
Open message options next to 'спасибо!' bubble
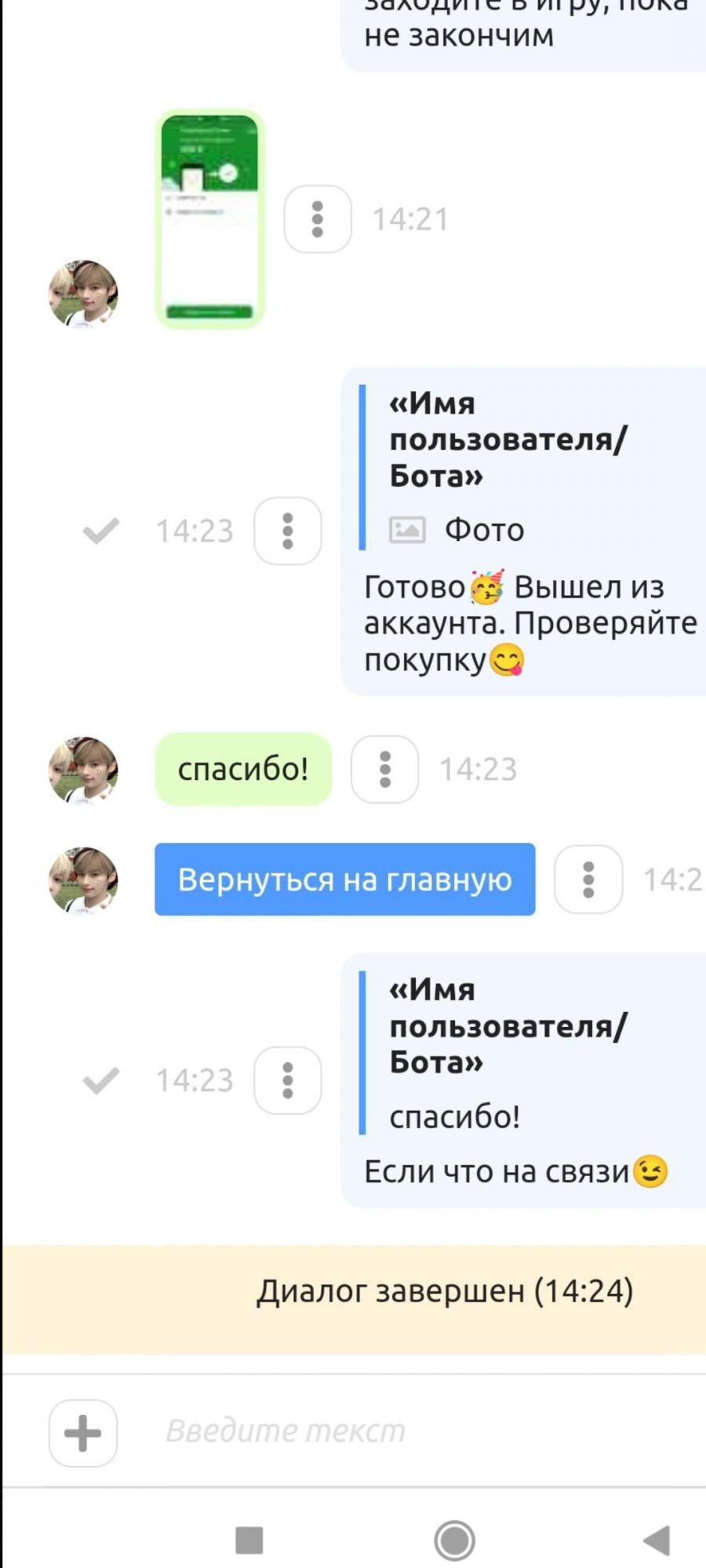click(384, 769)
